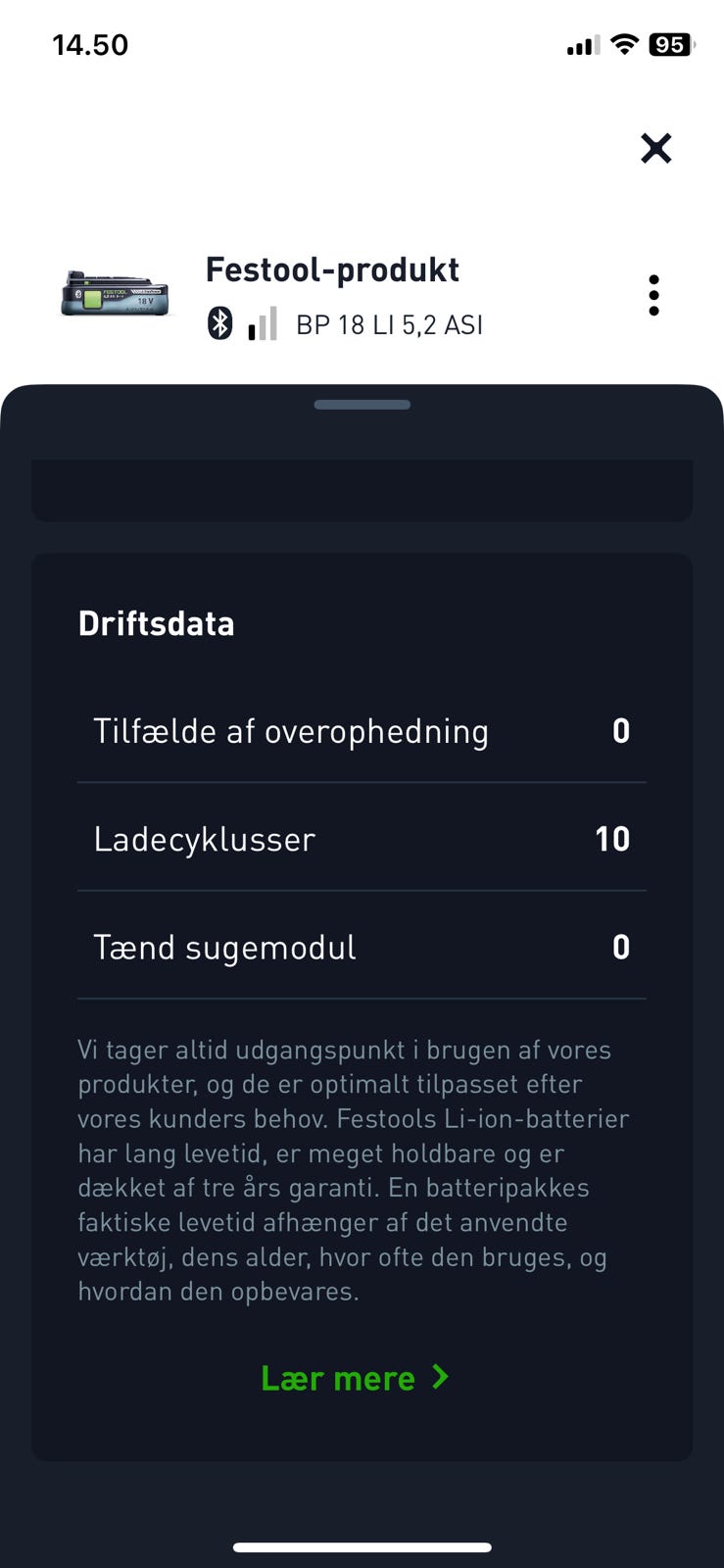Expand the bottom sheet via drag handle
Screen dimensions: 724x1568
point(362,403)
